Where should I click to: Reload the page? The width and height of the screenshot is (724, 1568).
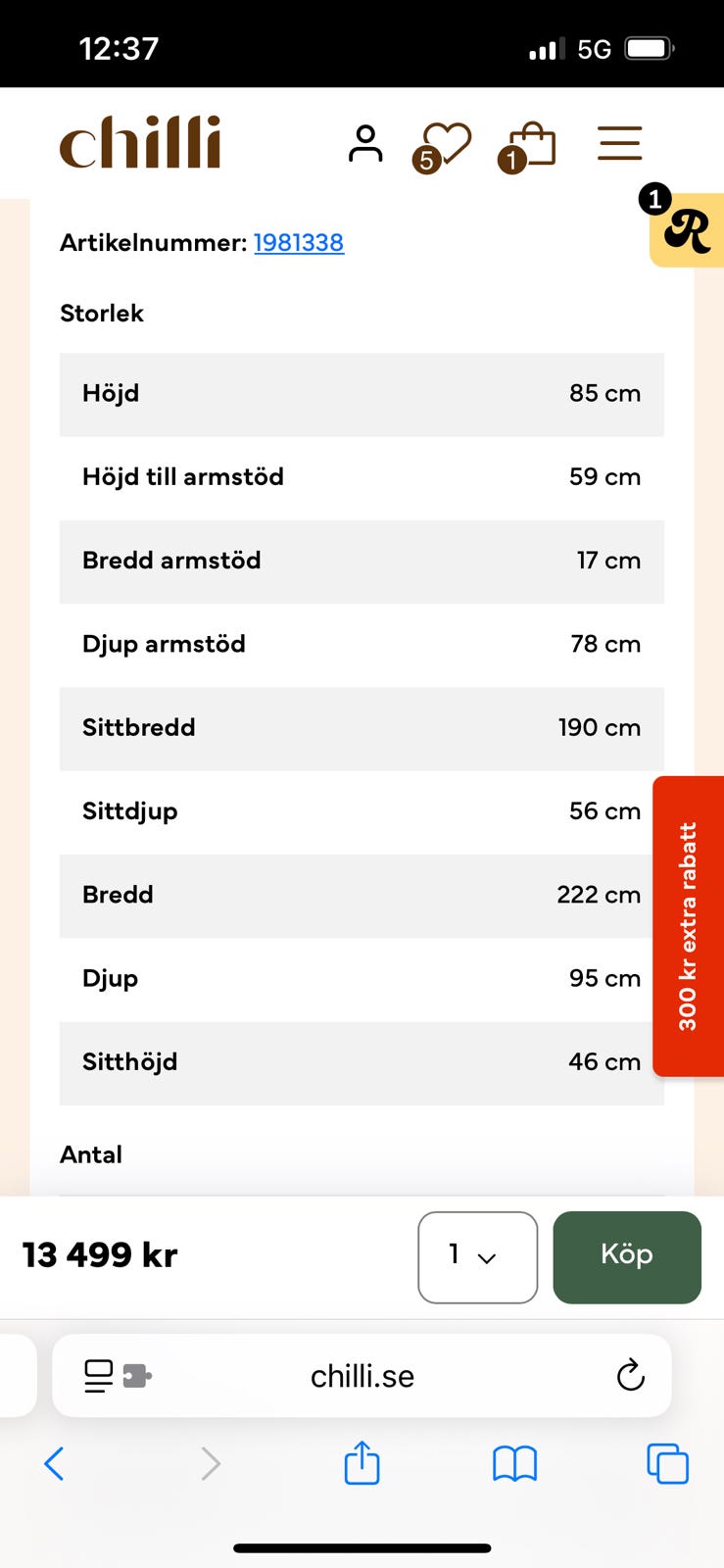pos(631,1375)
